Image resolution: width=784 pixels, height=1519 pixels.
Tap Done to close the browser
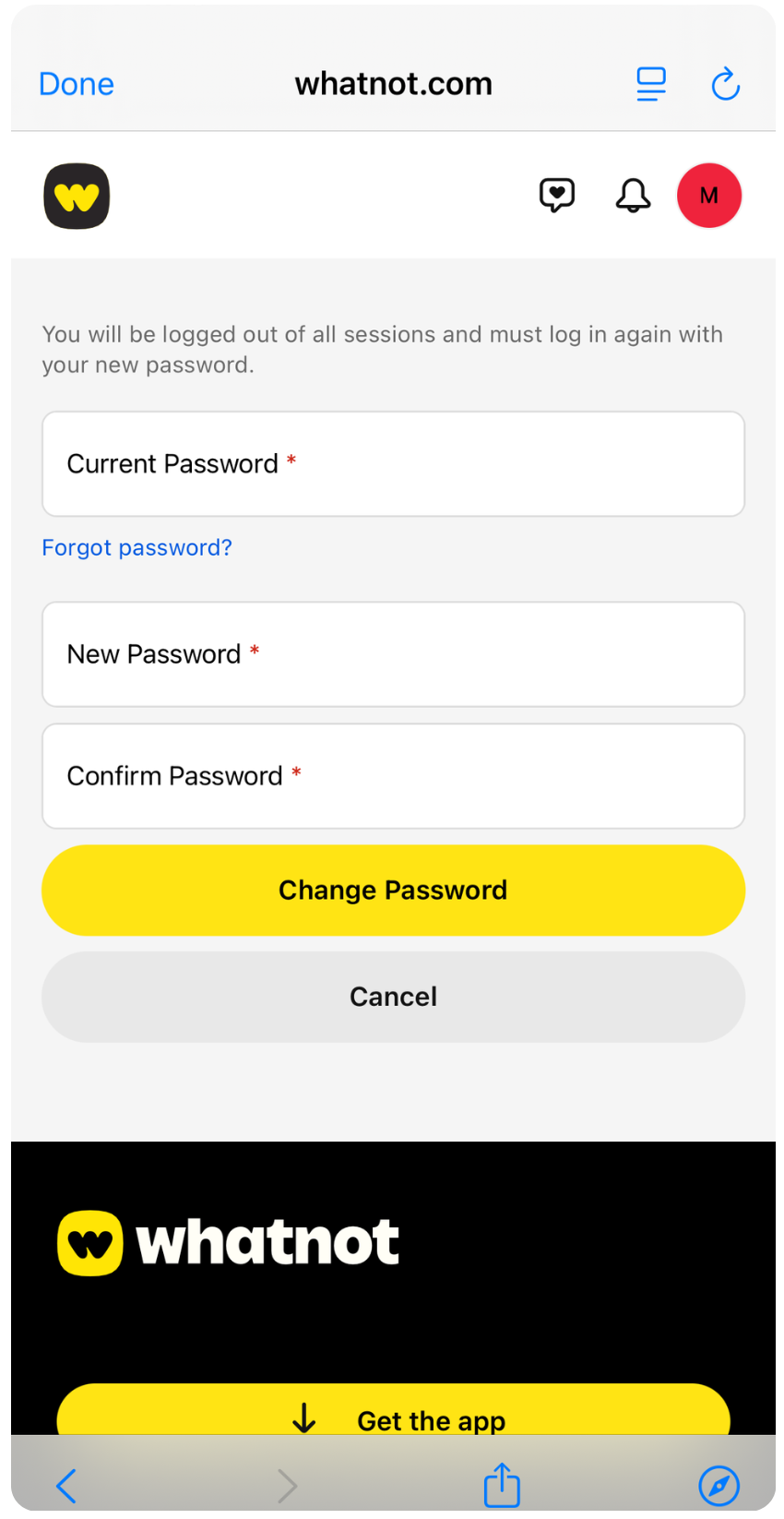(77, 84)
